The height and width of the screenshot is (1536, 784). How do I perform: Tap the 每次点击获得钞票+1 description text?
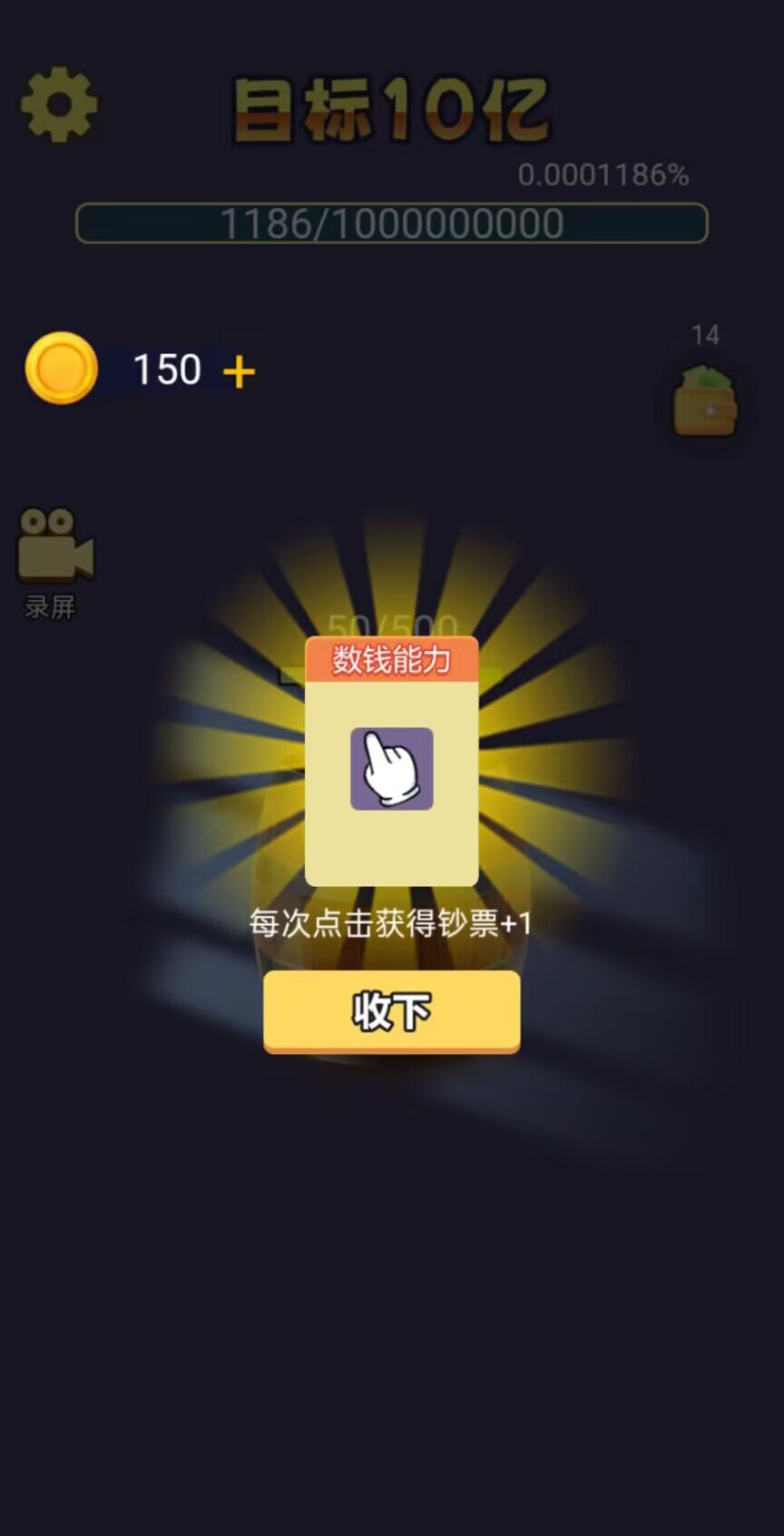pyautogui.click(x=392, y=922)
